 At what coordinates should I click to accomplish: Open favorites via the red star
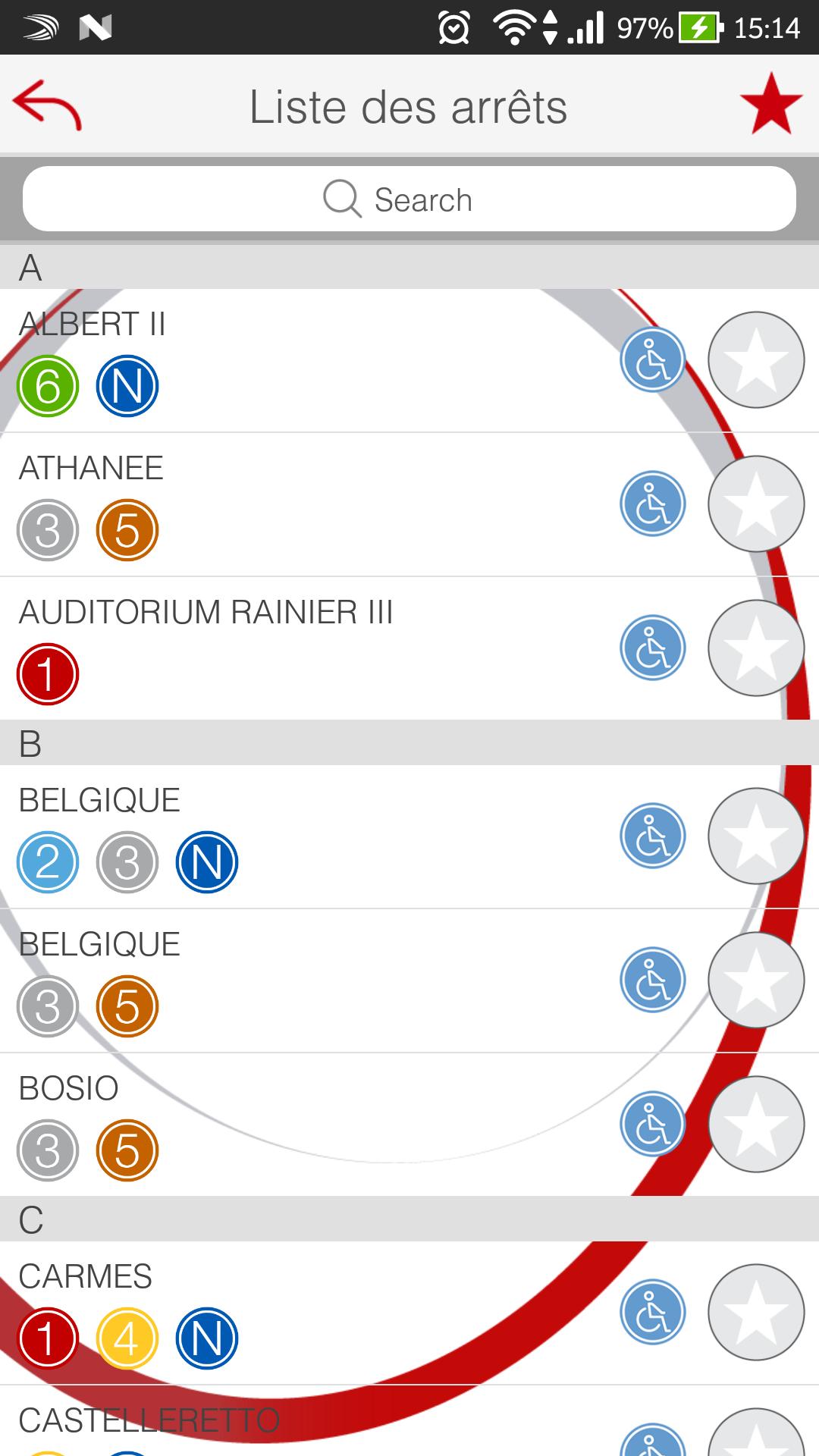tap(770, 105)
